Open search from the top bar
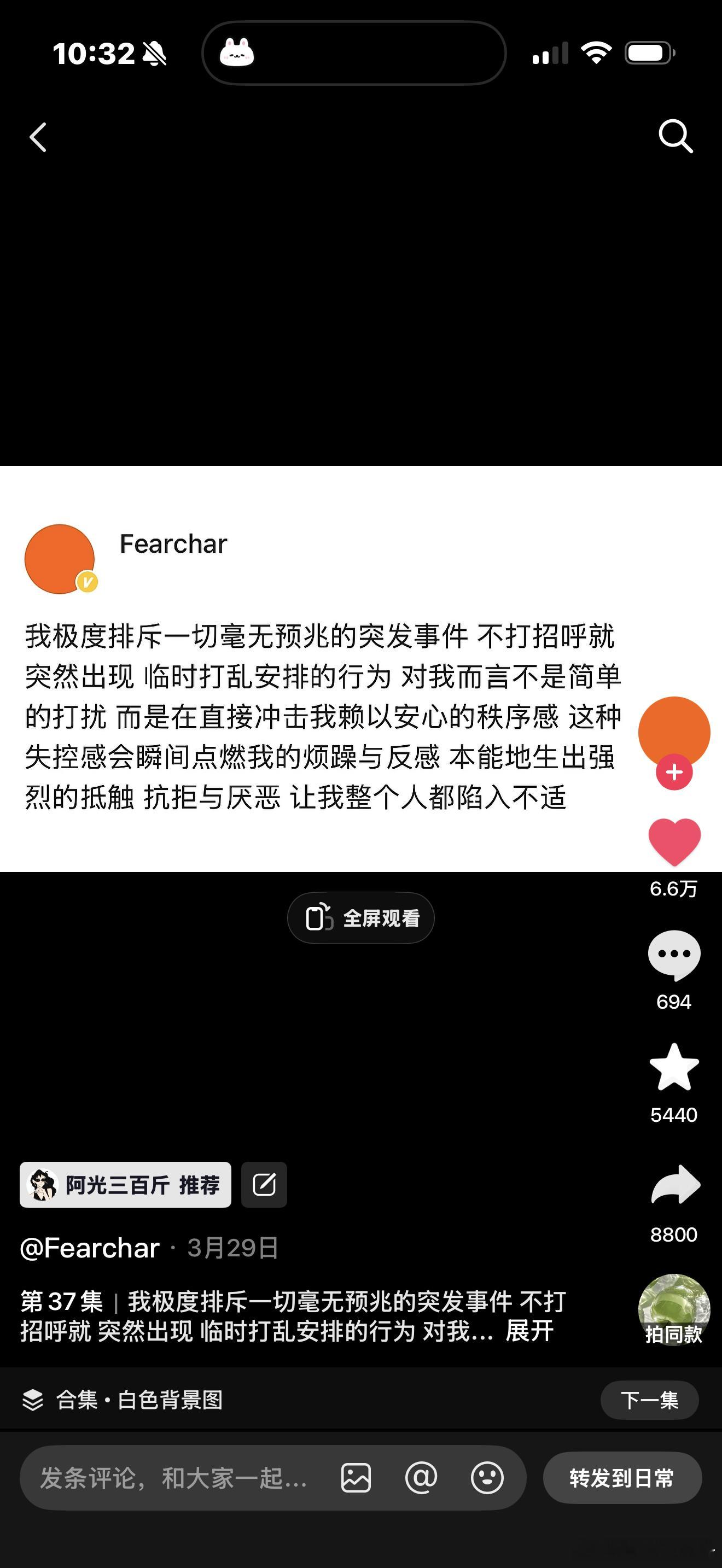This screenshot has width=722, height=1568. 674,136
